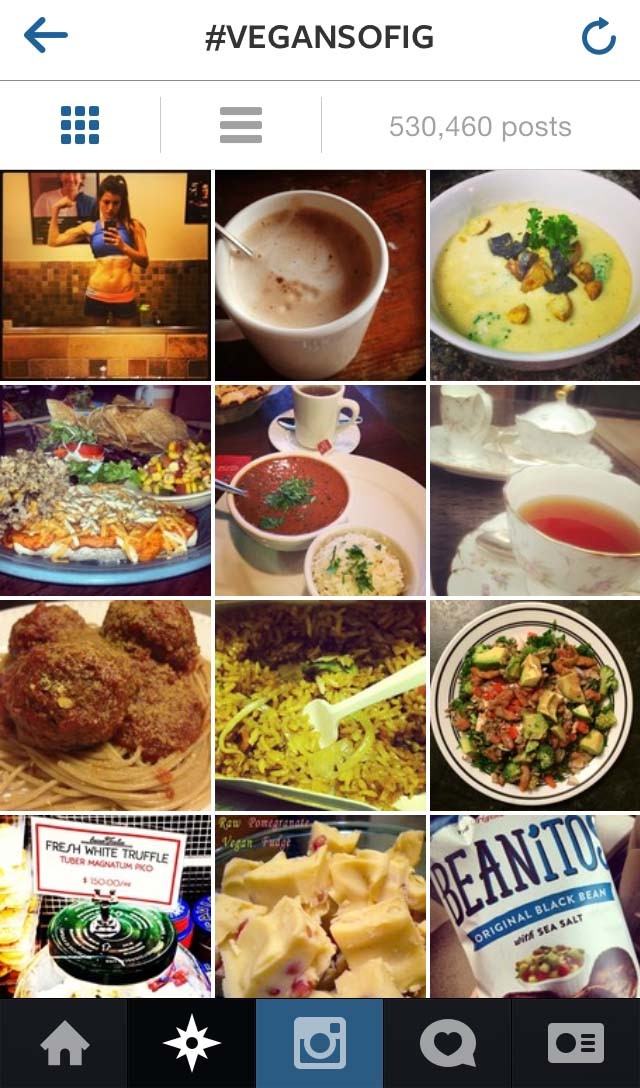
Task: Open the spaghetti and meatballs photo
Action: point(106,705)
